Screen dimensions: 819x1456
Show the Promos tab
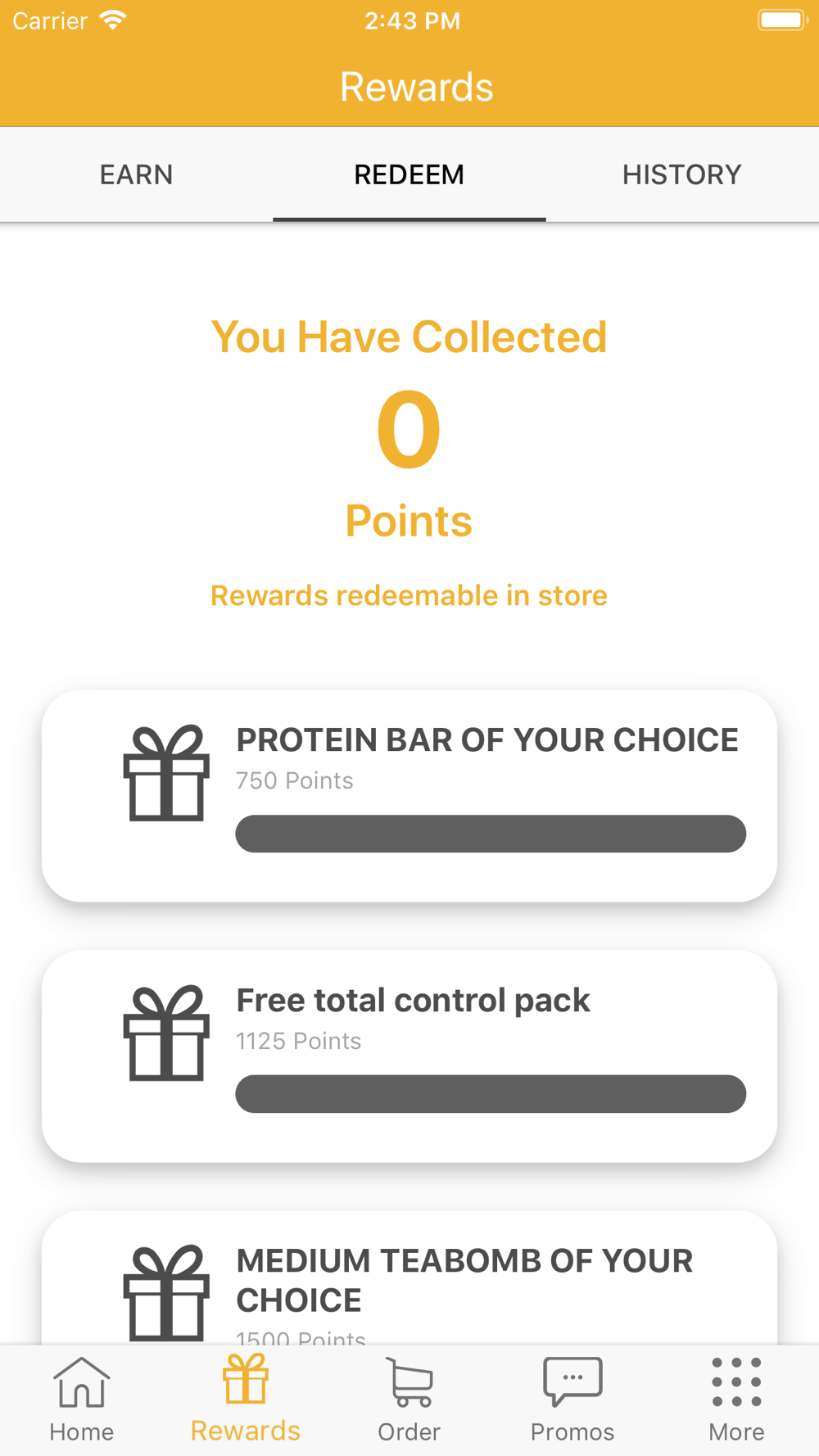point(572,1400)
